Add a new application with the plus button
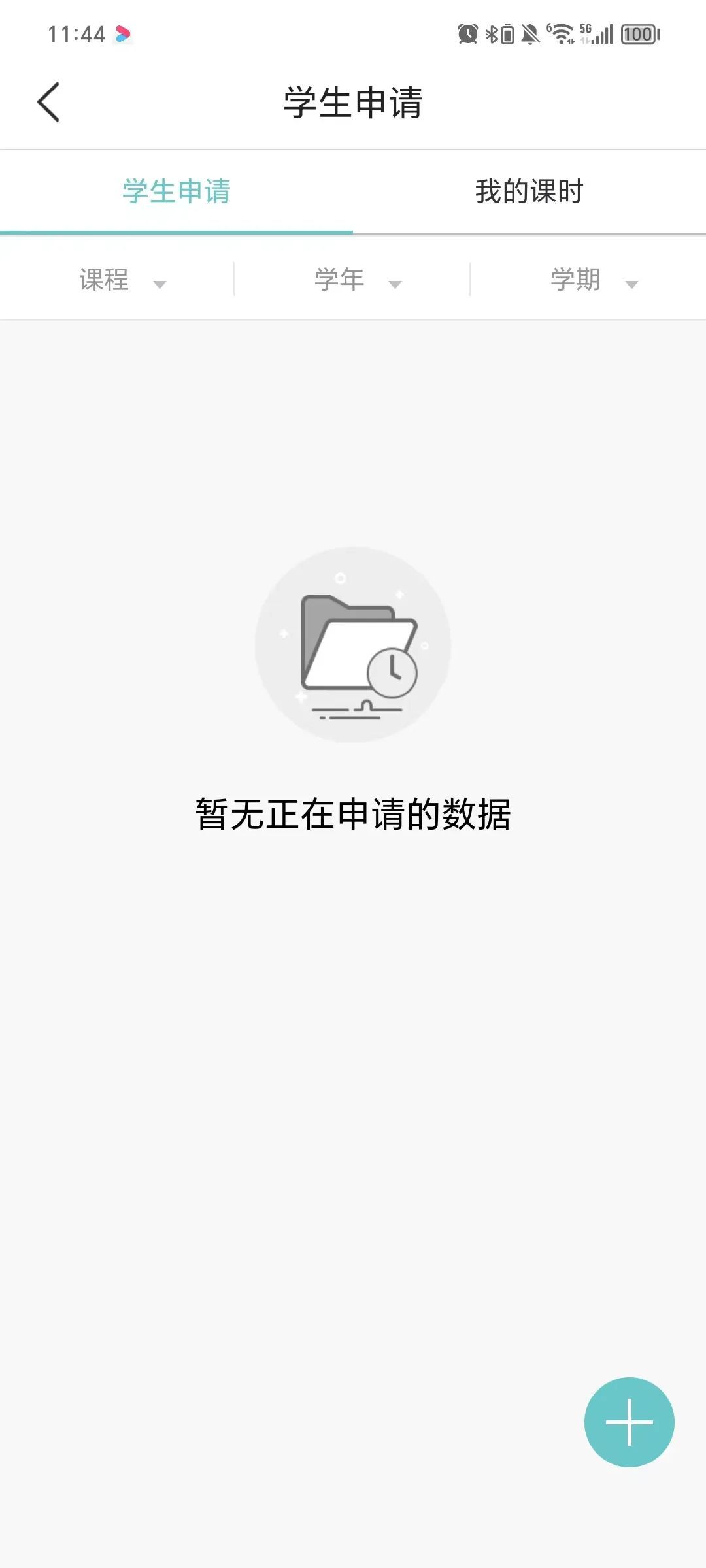This screenshot has width=706, height=1568. click(629, 1422)
